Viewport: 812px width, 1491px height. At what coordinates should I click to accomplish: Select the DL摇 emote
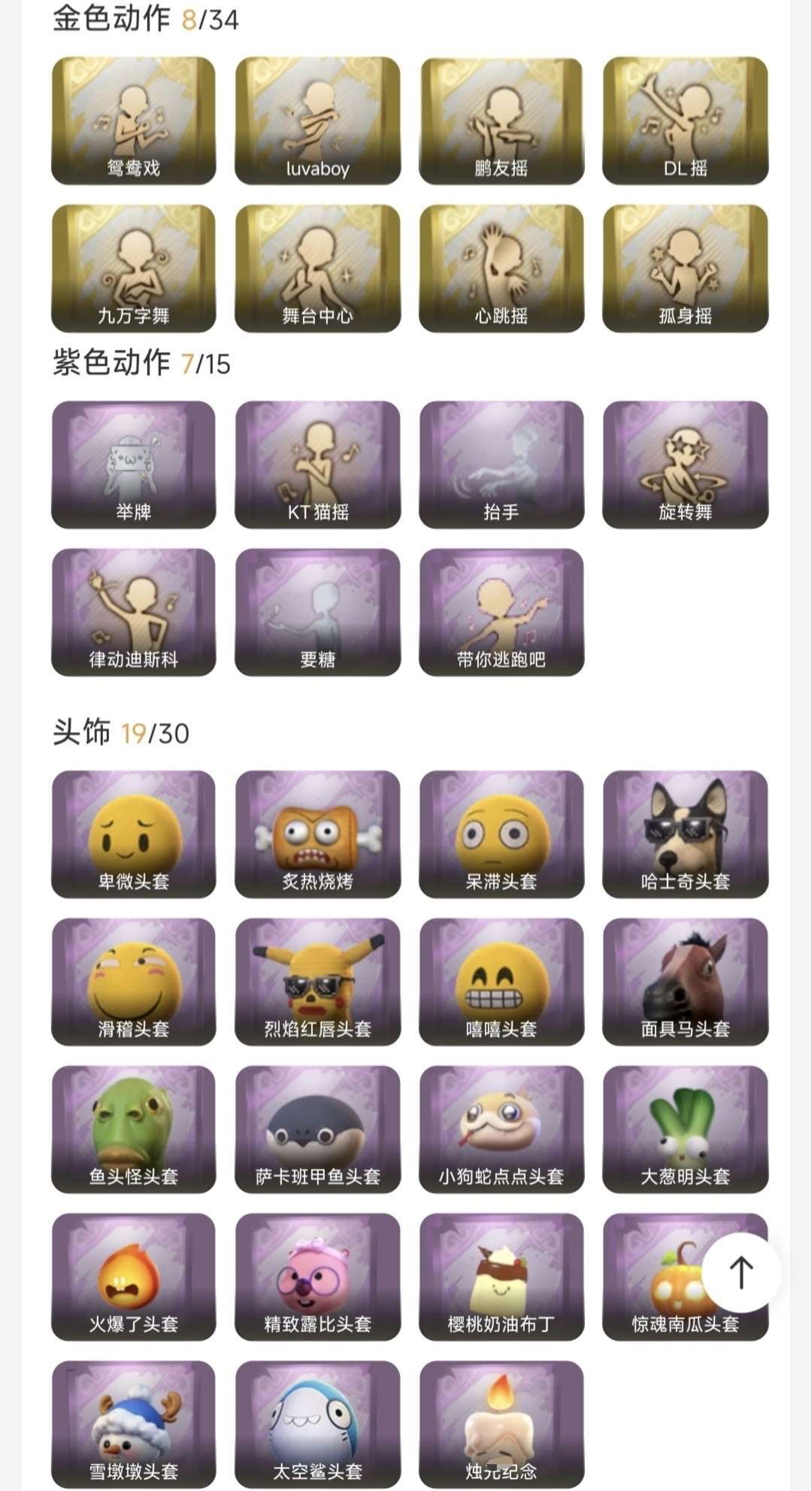coord(686,120)
